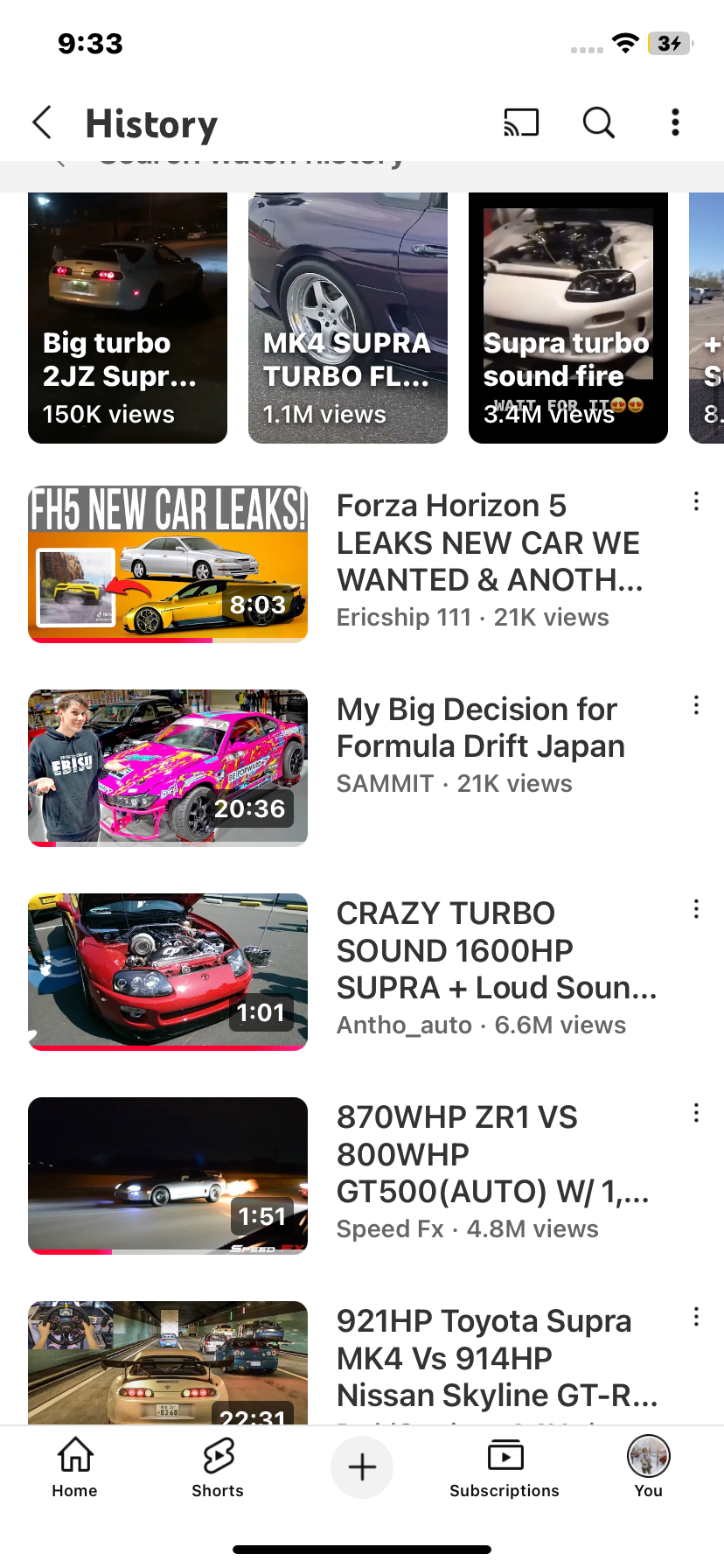Open the 870WHP ZR1 VS GT500 video
This screenshot has height=1568, width=724.
point(168,1175)
